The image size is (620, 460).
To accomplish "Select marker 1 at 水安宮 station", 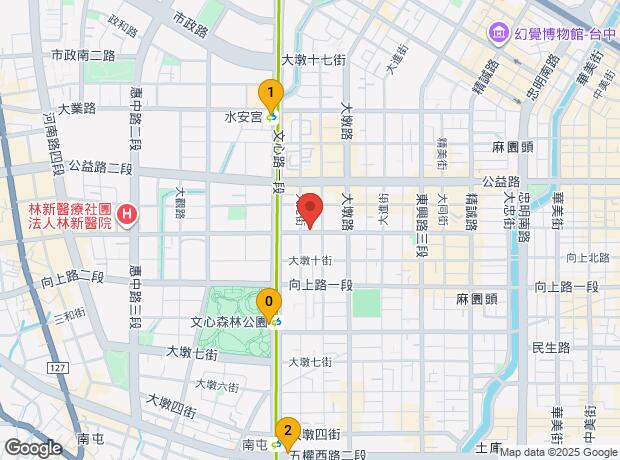I will (271, 95).
